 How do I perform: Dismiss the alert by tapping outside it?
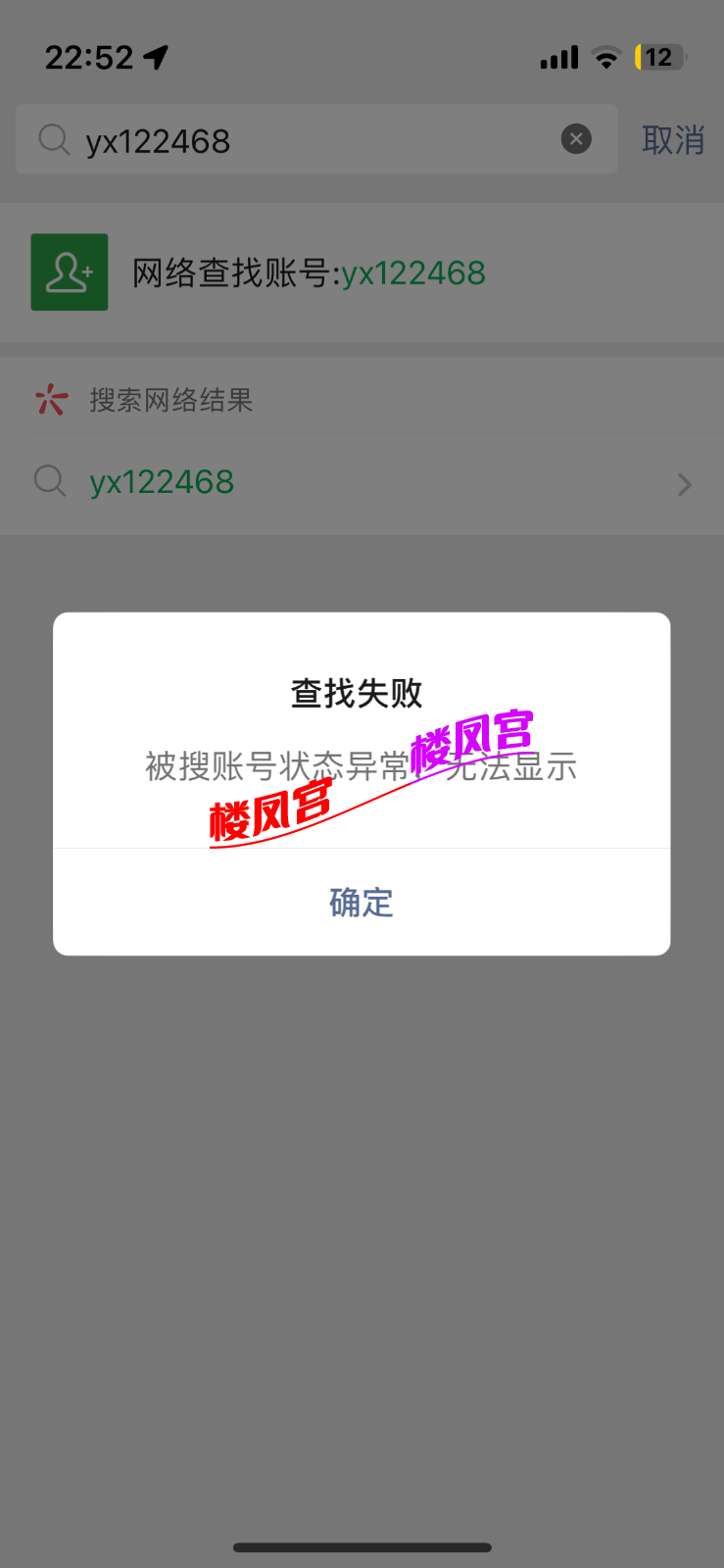[x=362, y=1225]
